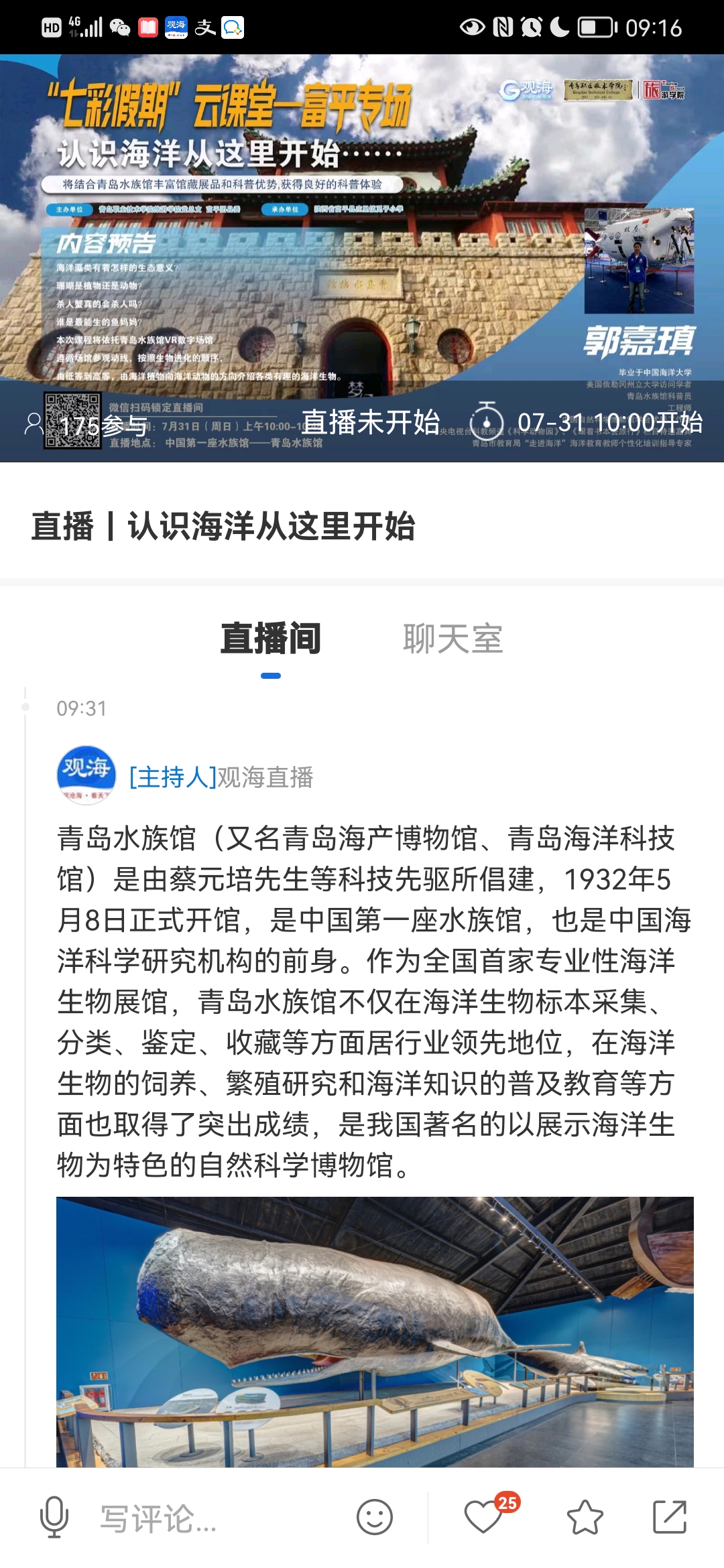Like the stream via heart toggle

pyautogui.click(x=484, y=1518)
